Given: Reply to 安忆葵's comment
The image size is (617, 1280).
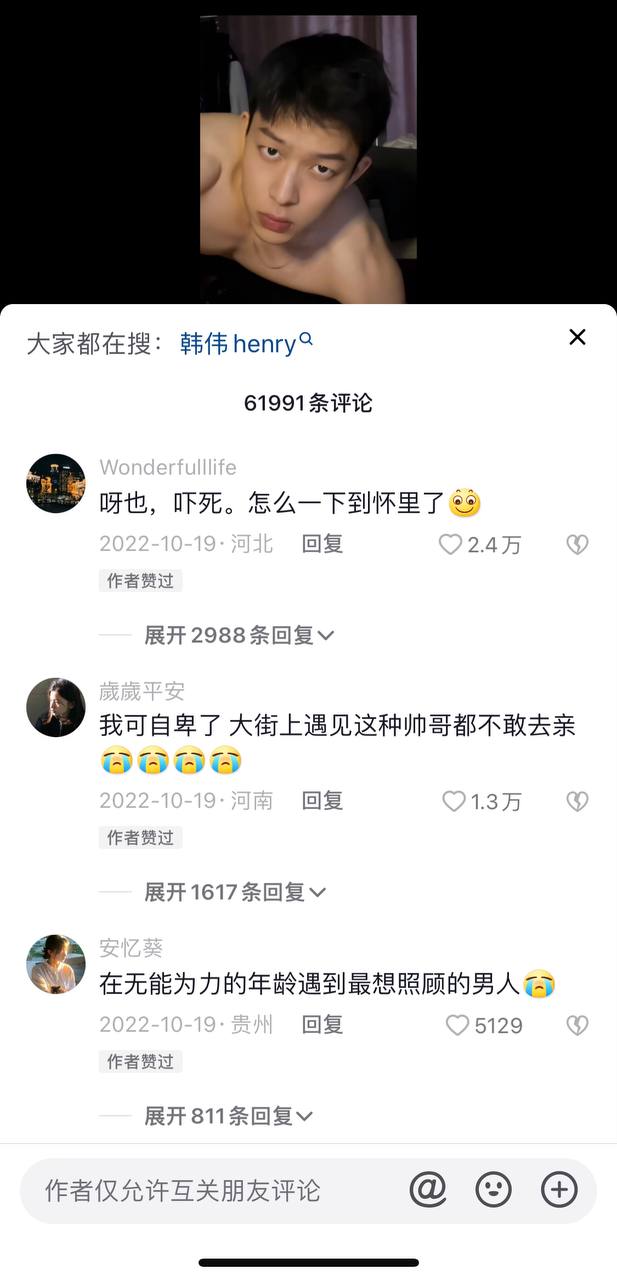Looking at the screenshot, I should coord(322,1025).
